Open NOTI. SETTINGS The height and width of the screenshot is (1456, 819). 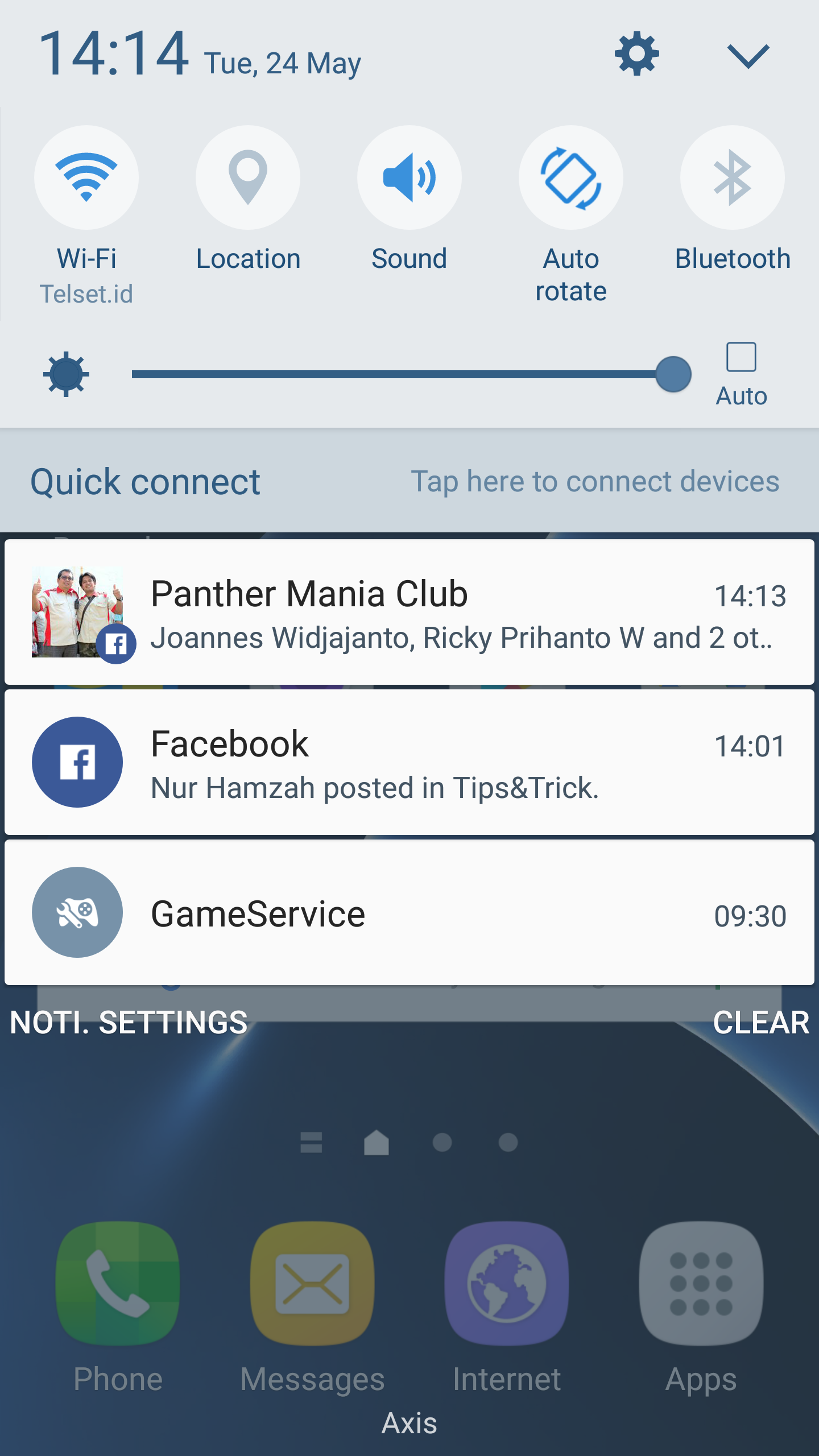(x=129, y=1023)
